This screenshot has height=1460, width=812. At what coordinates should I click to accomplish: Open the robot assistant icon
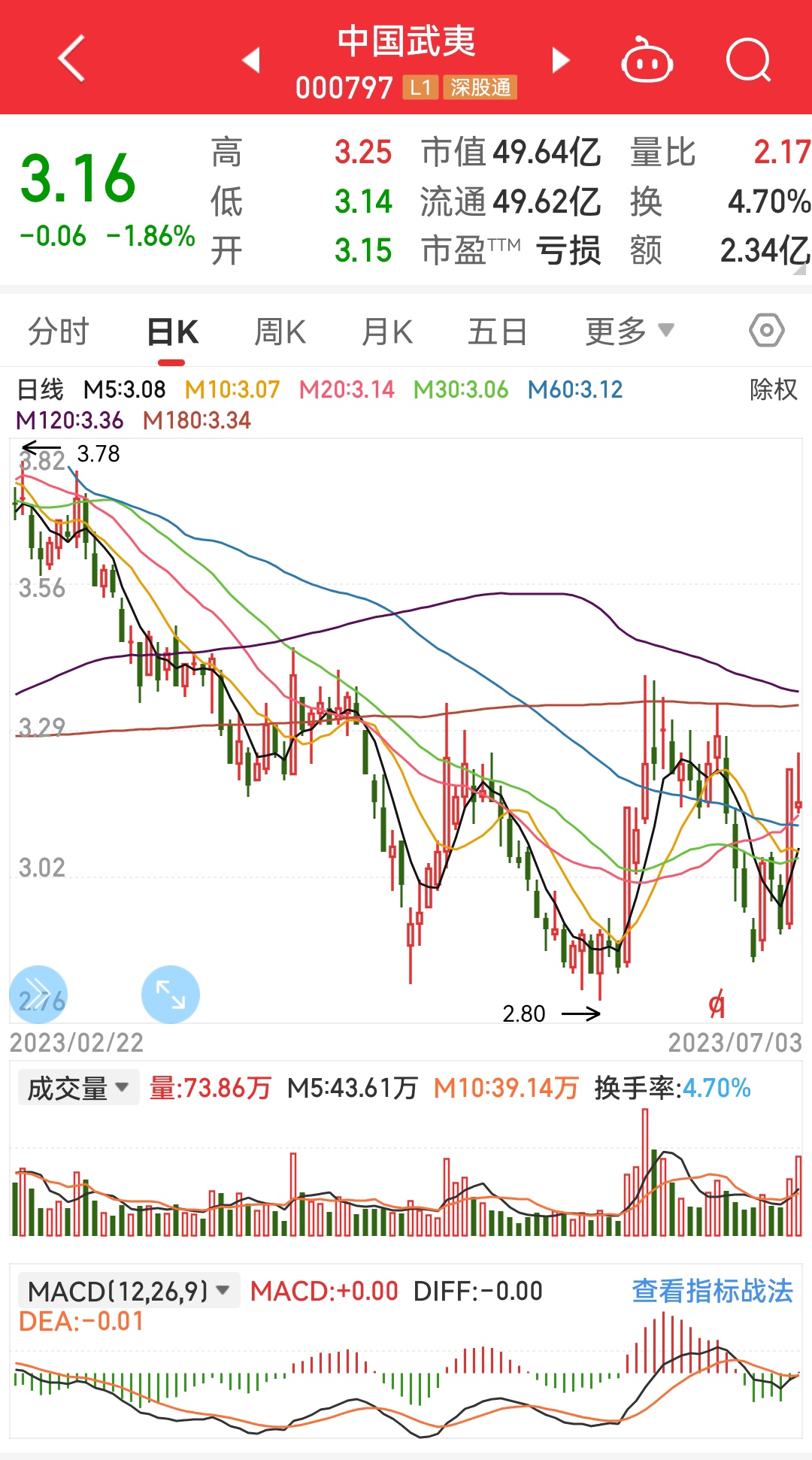[x=647, y=59]
